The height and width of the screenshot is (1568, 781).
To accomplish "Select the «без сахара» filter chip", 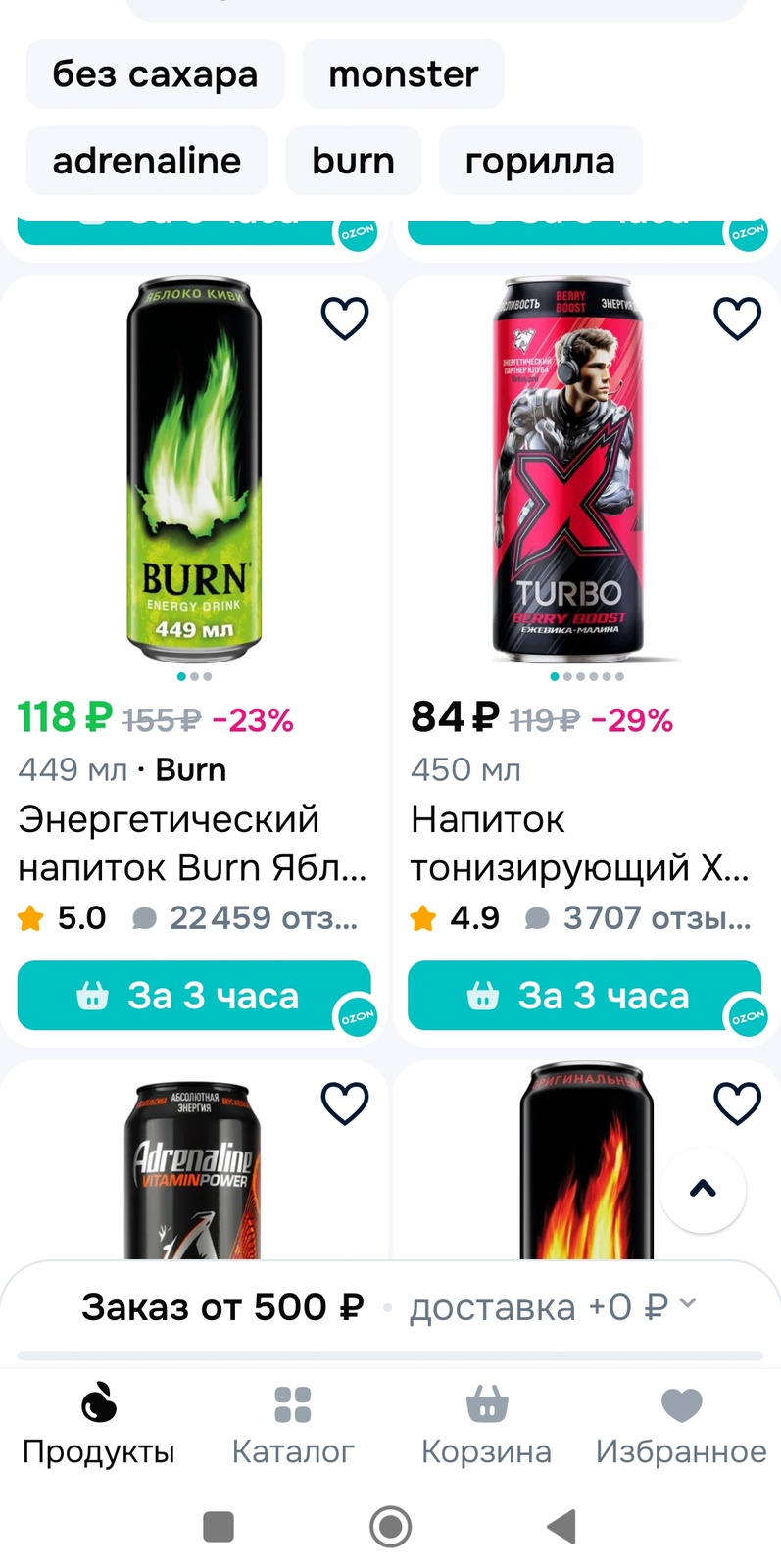I will pyautogui.click(x=155, y=74).
